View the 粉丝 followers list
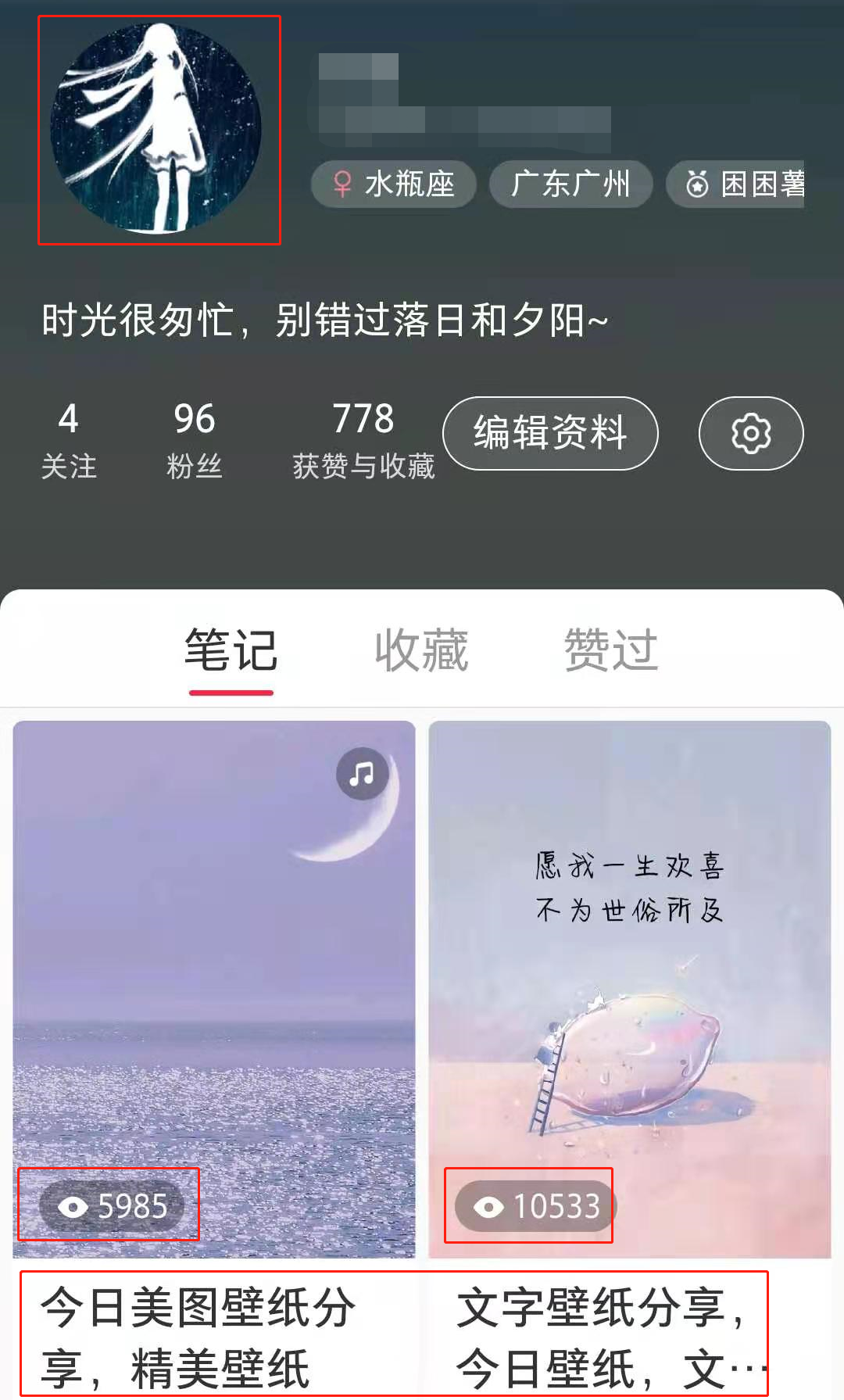 [195, 439]
